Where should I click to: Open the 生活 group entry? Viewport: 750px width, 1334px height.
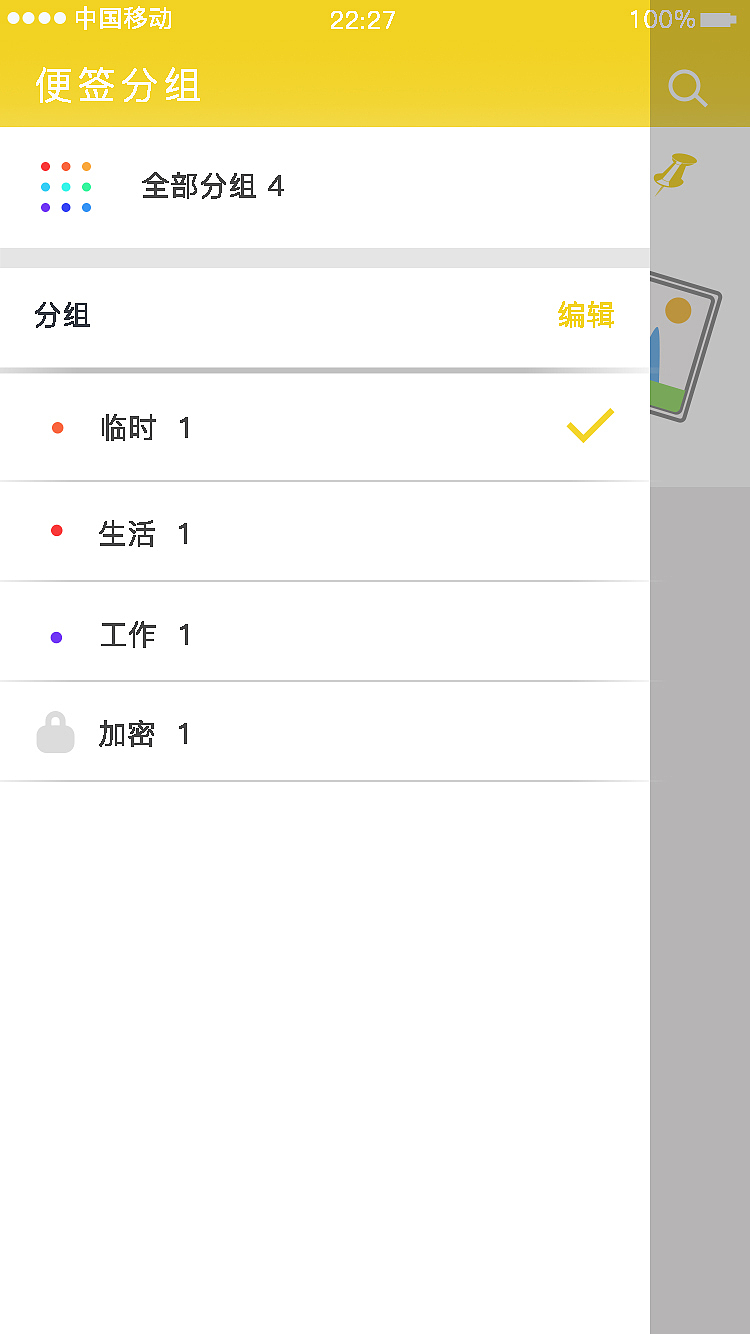tap(128, 534)
